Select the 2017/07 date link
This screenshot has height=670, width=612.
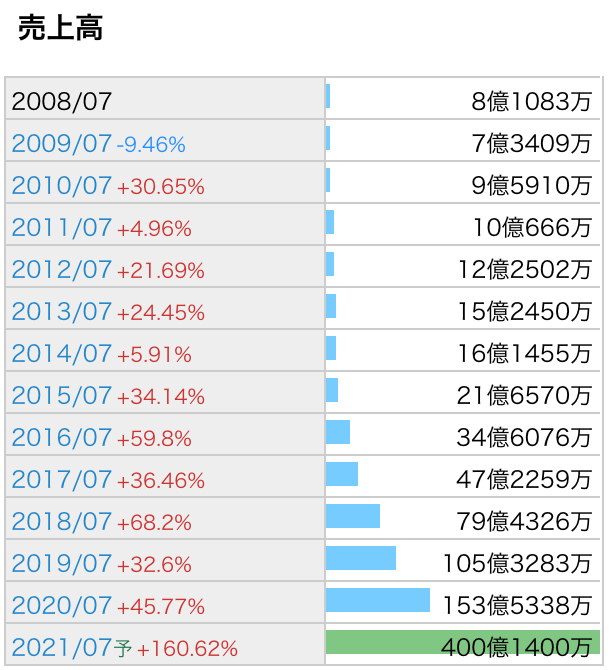(x=61, y=480)
